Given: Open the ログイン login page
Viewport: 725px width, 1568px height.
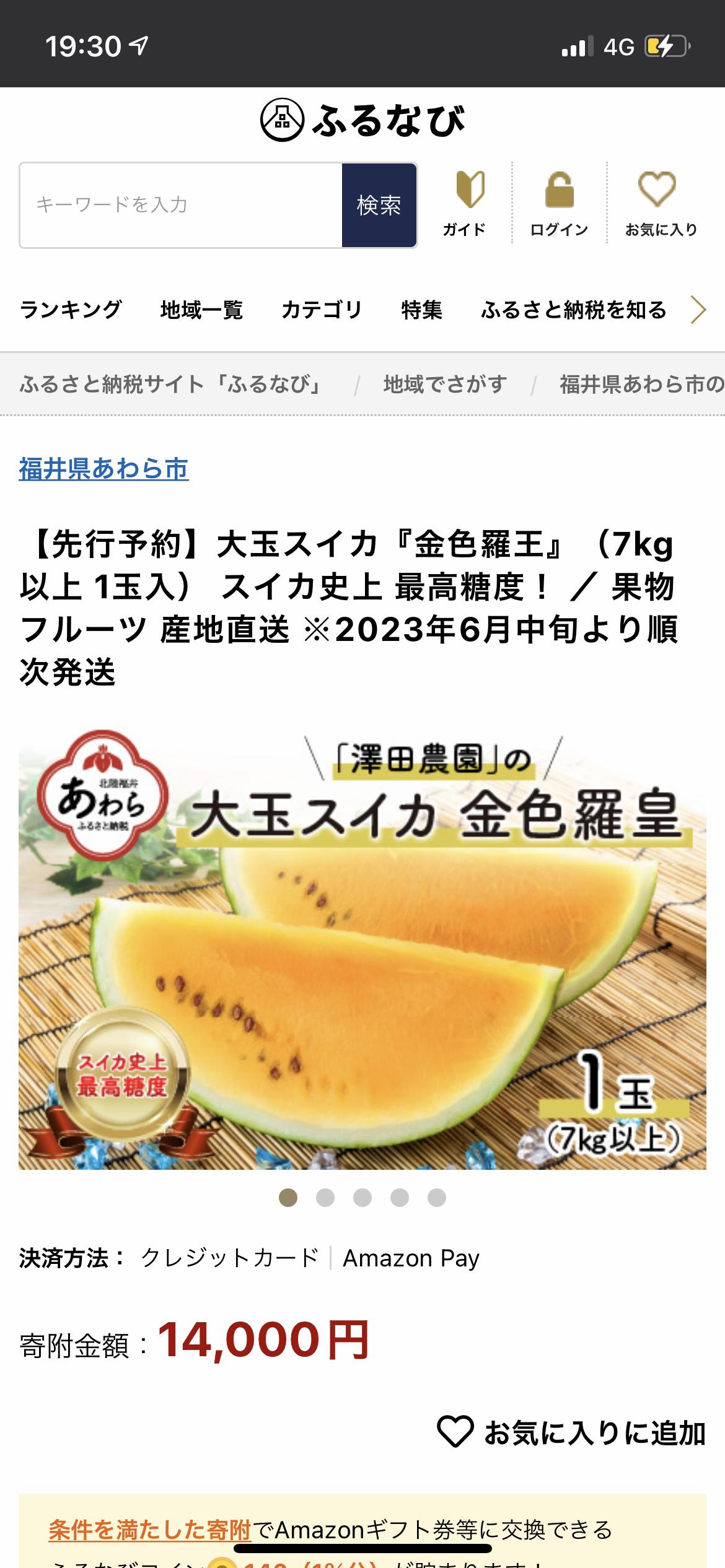Looking at the screenshot, I should click(x=559, y=204).
